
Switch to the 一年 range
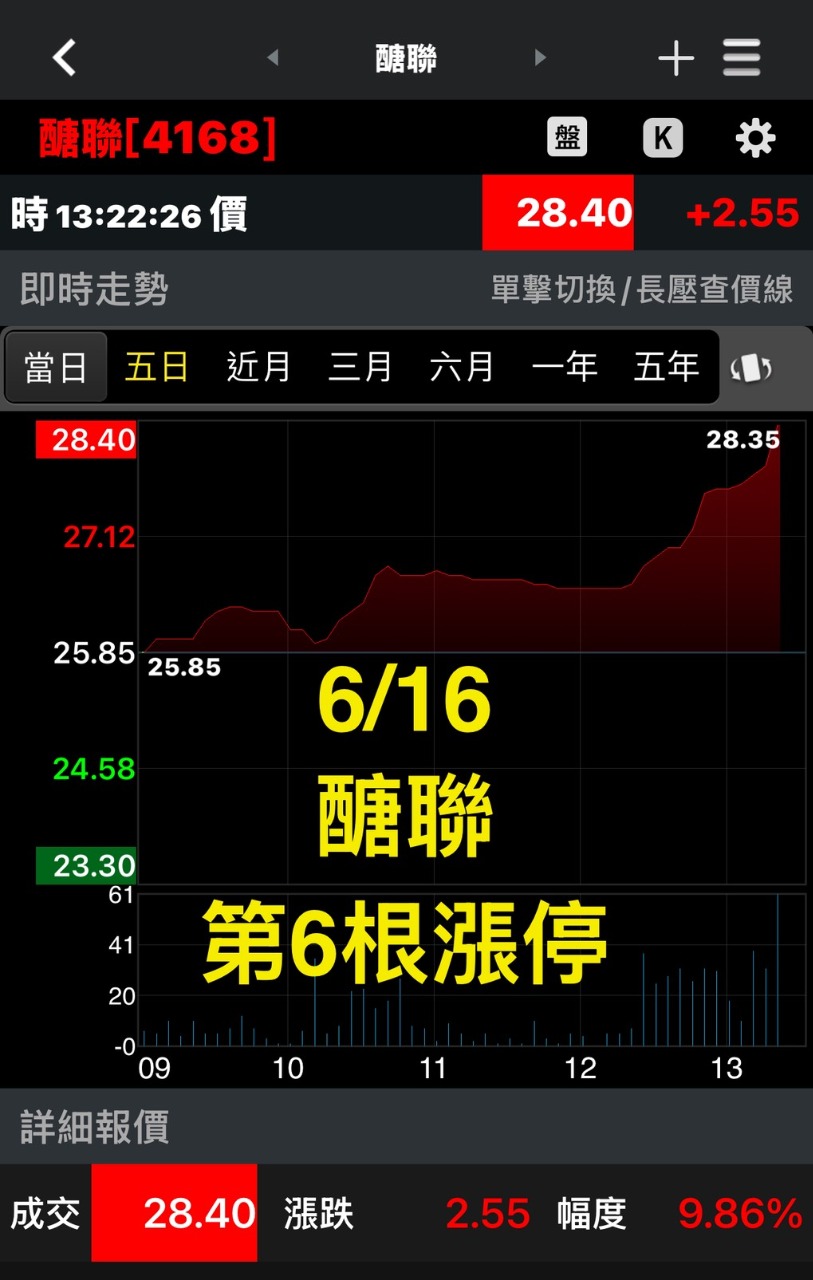[564, 368]
